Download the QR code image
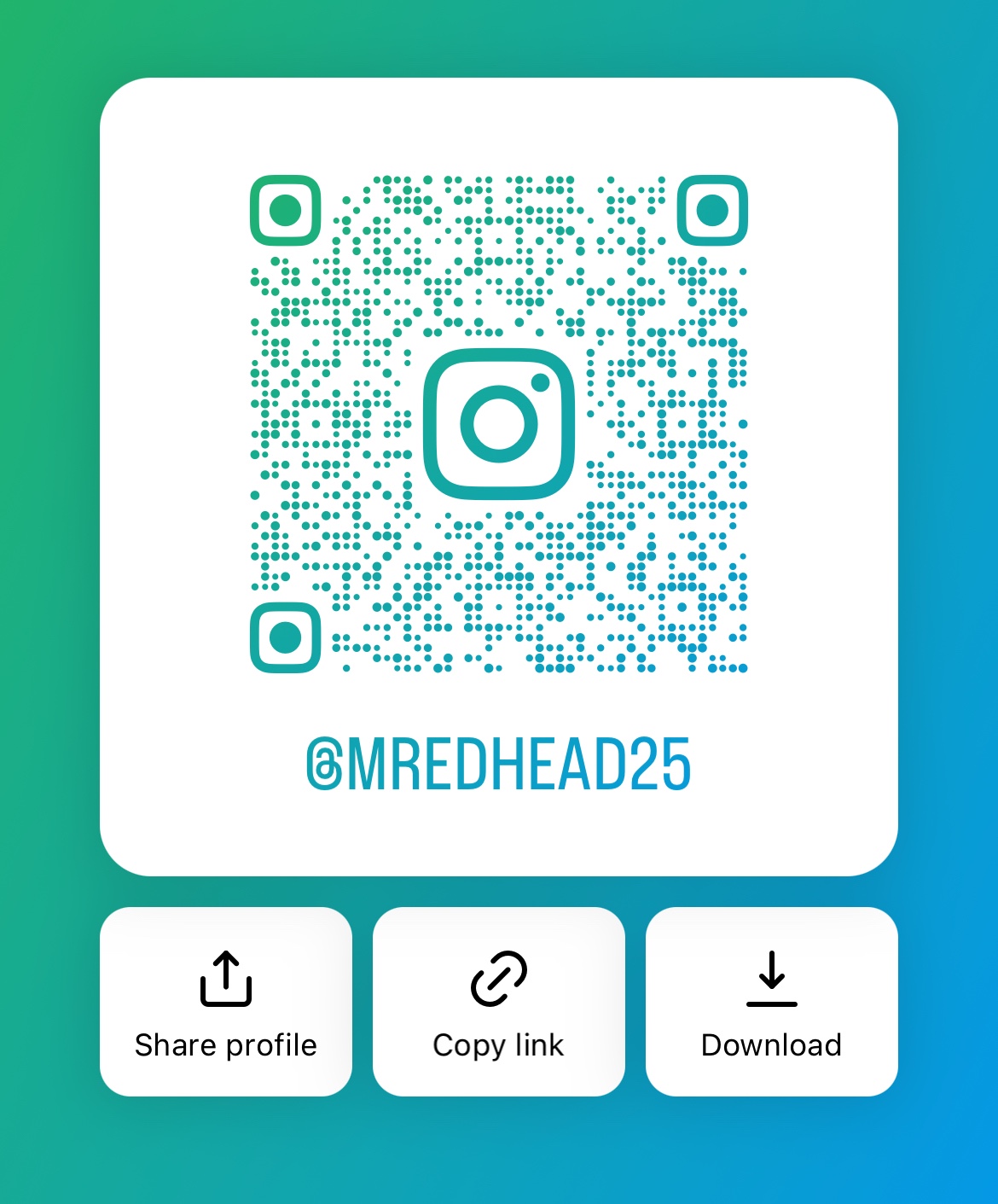The width and height of the screenshot is (998, 1204). click(771, 1002)
